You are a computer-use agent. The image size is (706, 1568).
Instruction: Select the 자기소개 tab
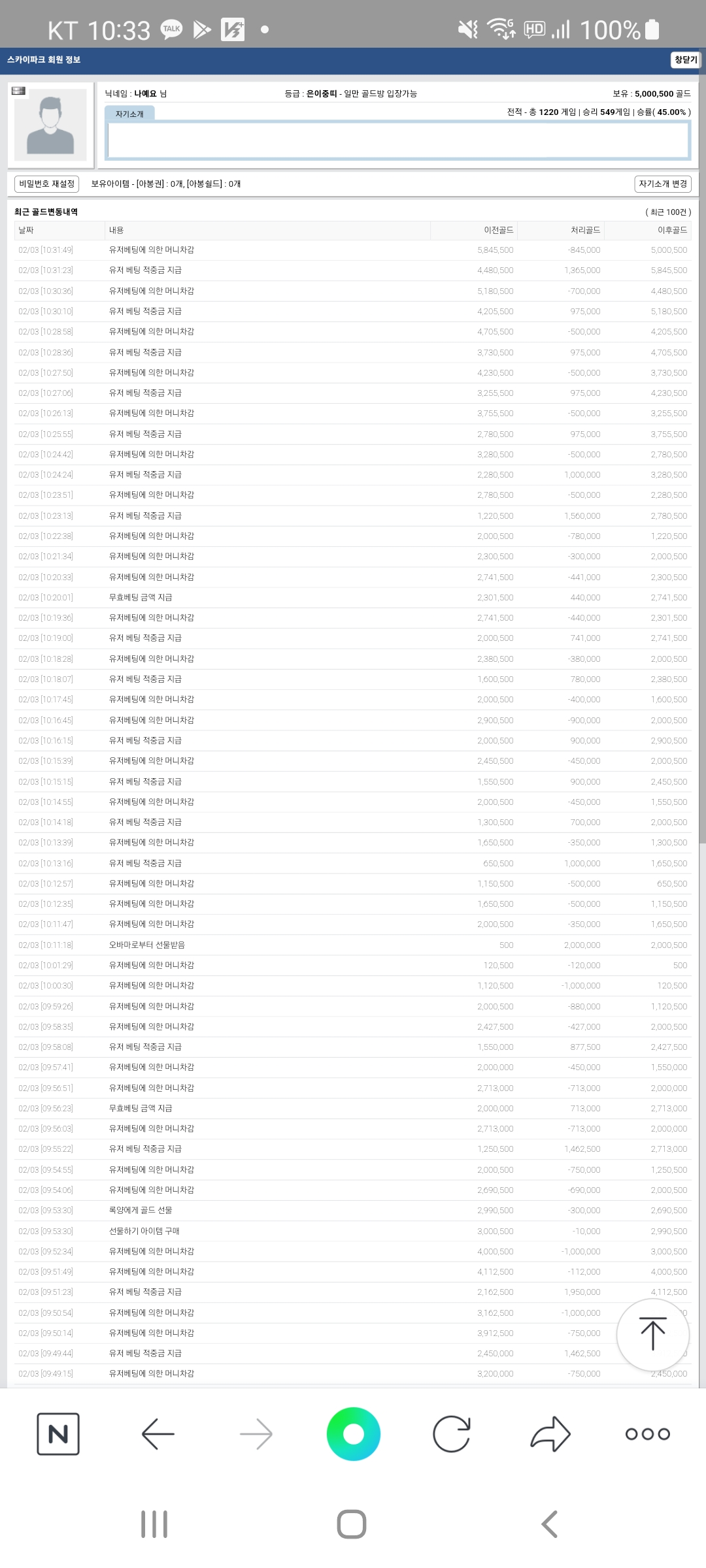pyautogui.click(x=129, y=114)
